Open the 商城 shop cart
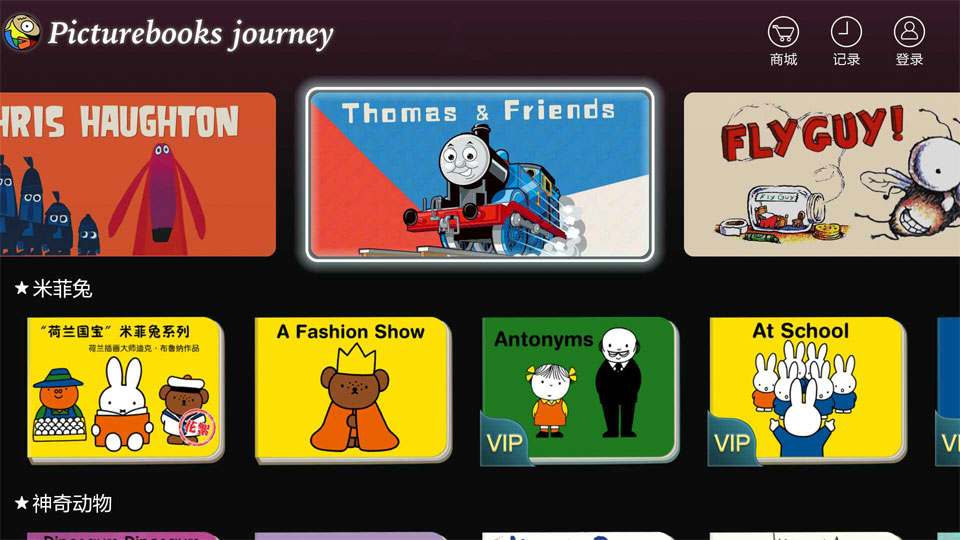Viewport: 960px width, 540px height. click(x=783, y=40)
